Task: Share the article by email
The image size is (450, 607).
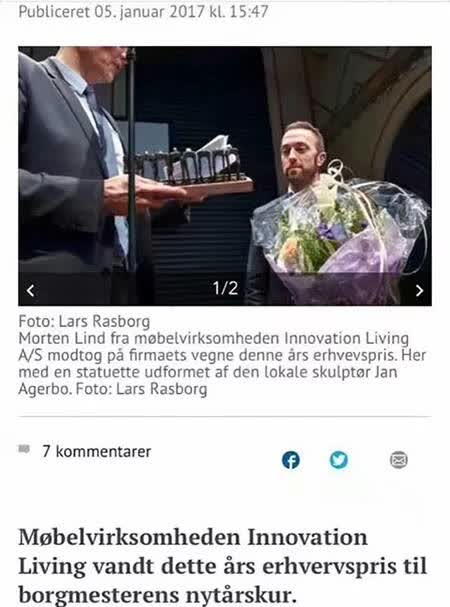Action: [398, 460]
